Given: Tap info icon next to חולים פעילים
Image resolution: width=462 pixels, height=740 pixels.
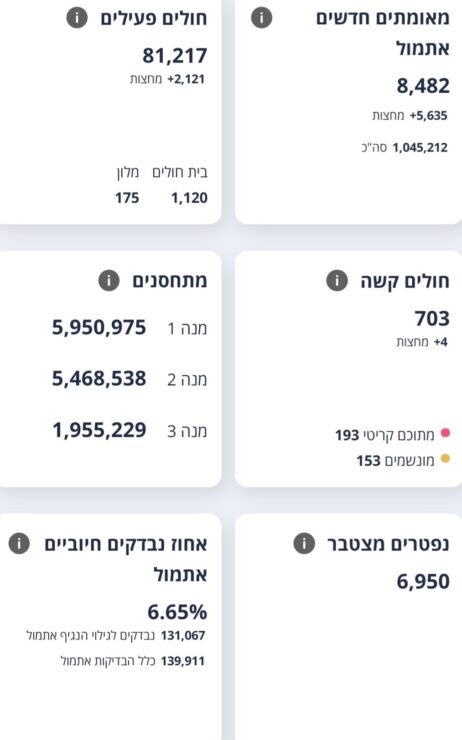Looking at the screenshot, I should pos(77,18).
